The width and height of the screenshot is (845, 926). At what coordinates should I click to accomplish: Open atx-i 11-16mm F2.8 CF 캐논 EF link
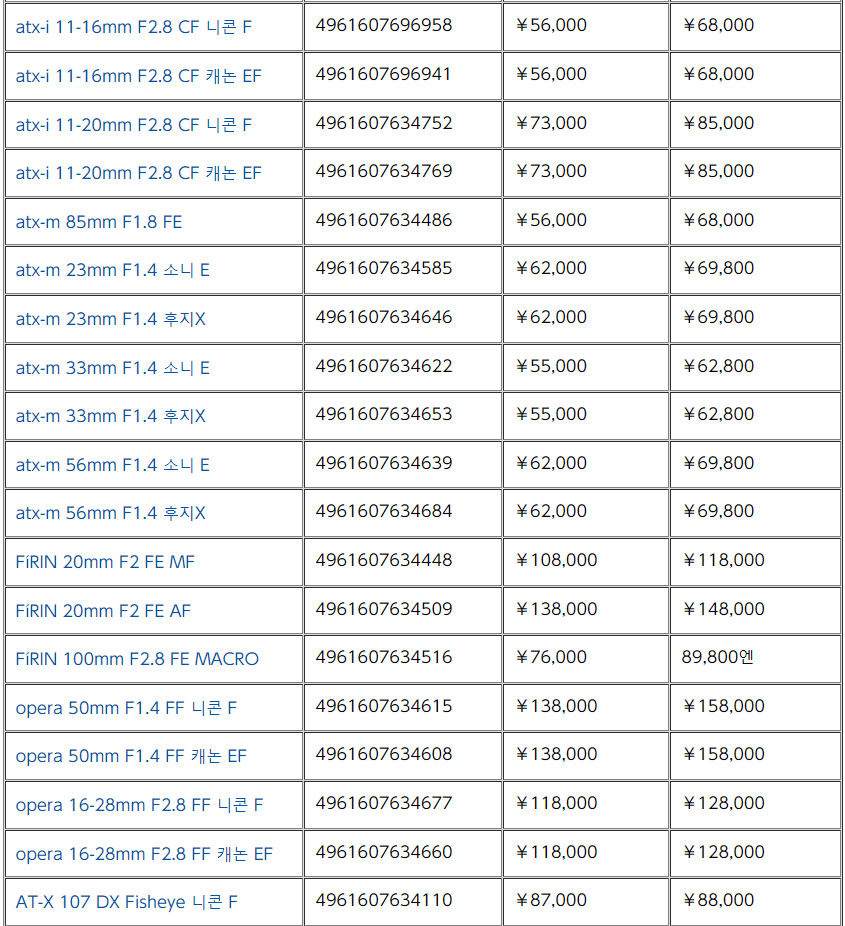(138, 76)
